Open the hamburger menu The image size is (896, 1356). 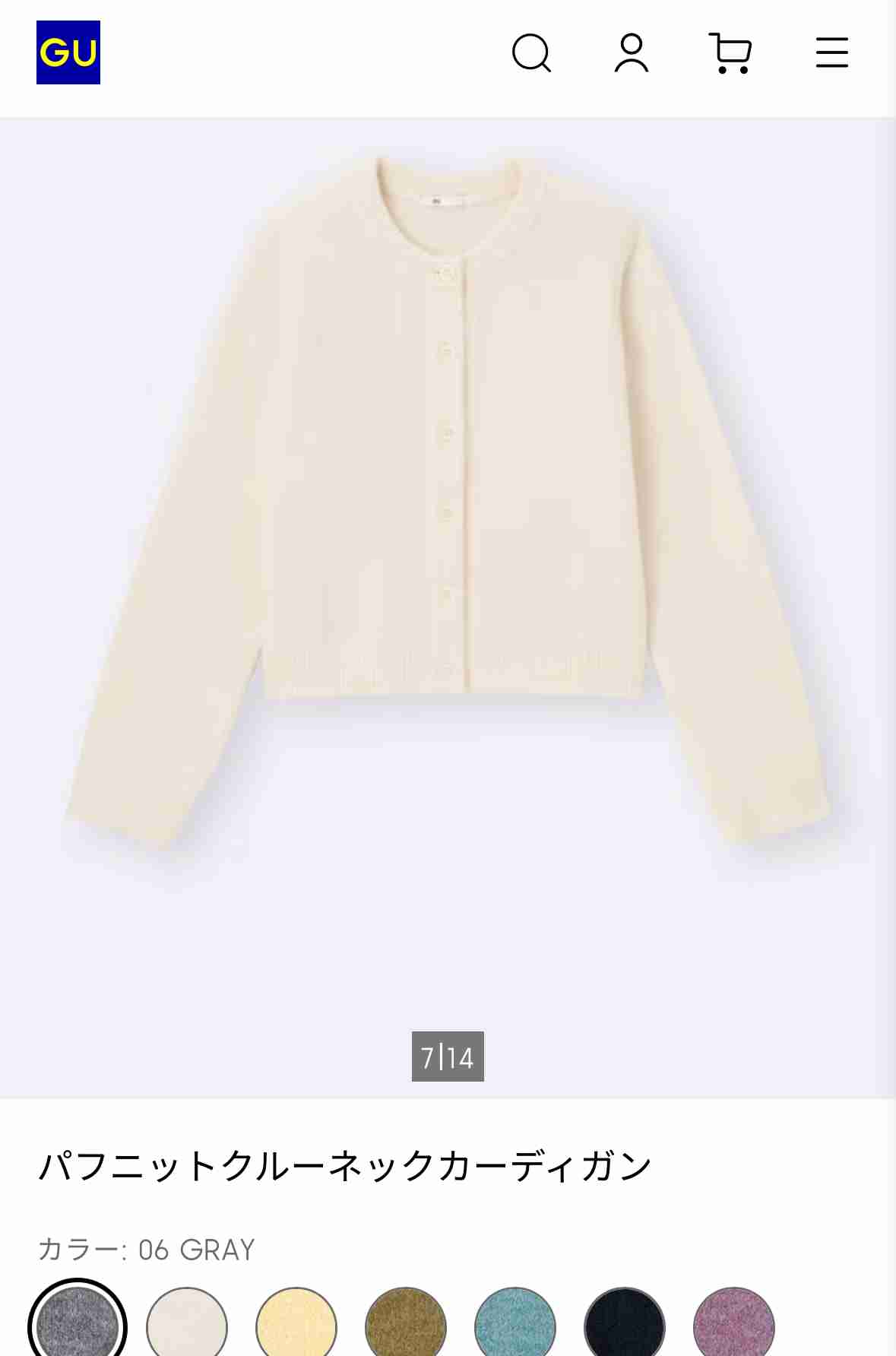coord(831,52)
